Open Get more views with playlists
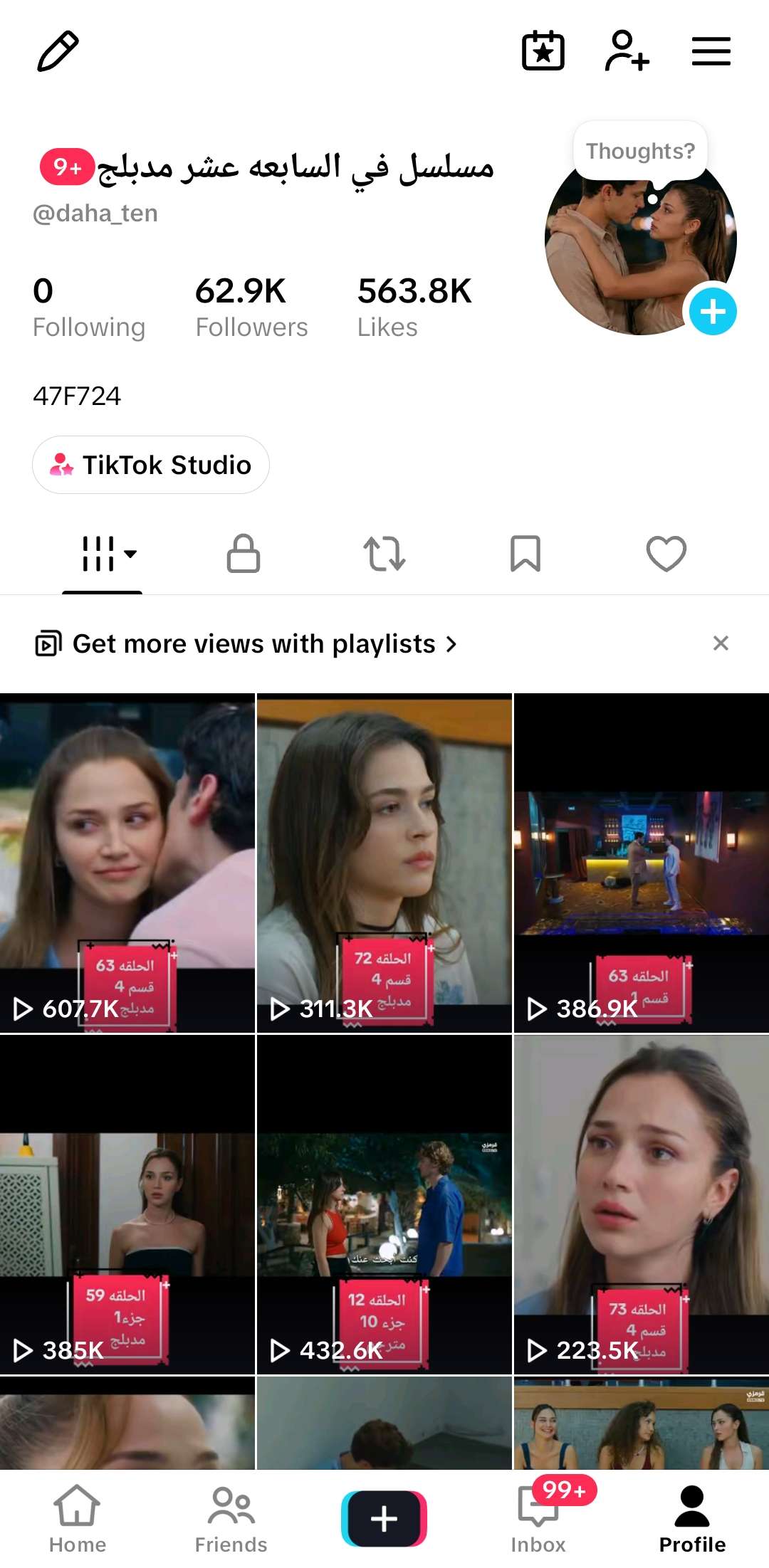 [246, 643]
